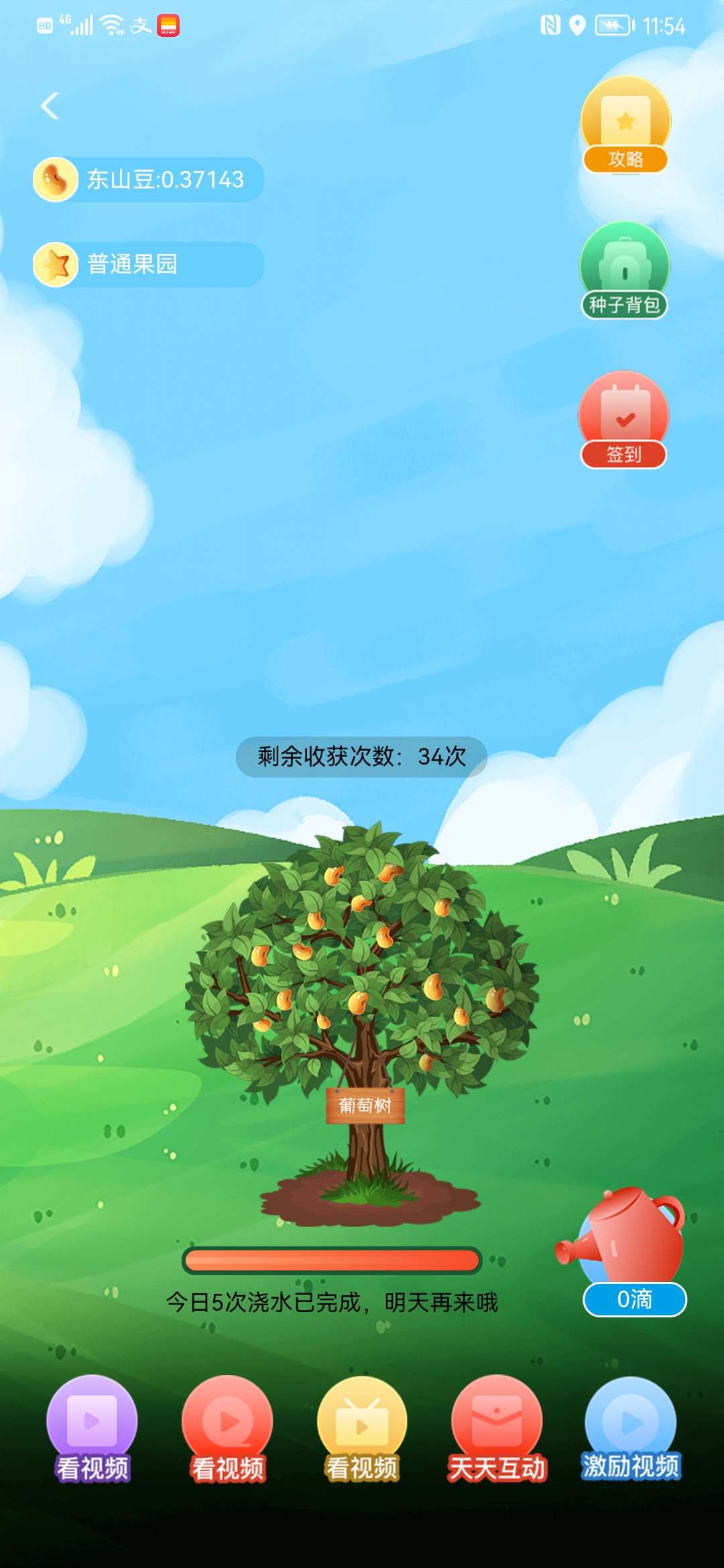The height and width of the screenshot is (1568, 724).
Task: Open the purple 看视频 button
Action: coord(93,1427)
